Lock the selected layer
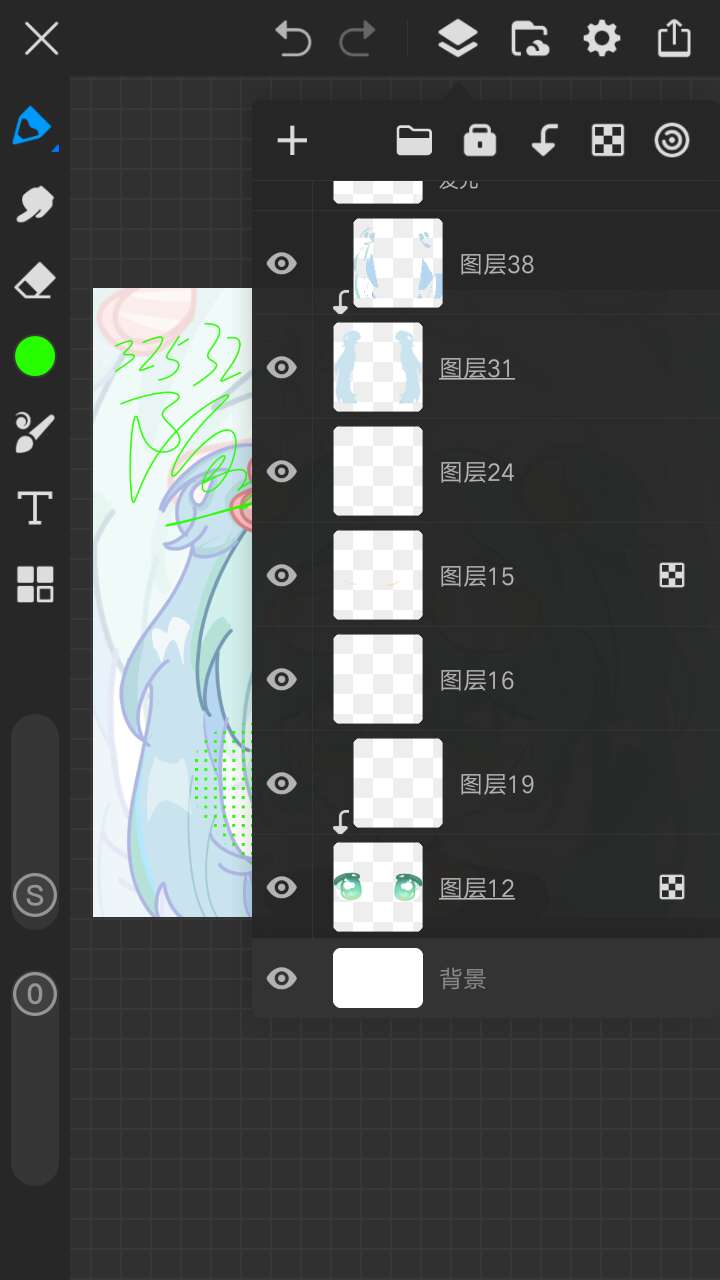The width and height of the screenshot is (720, 1280). [x=480, y=141]
